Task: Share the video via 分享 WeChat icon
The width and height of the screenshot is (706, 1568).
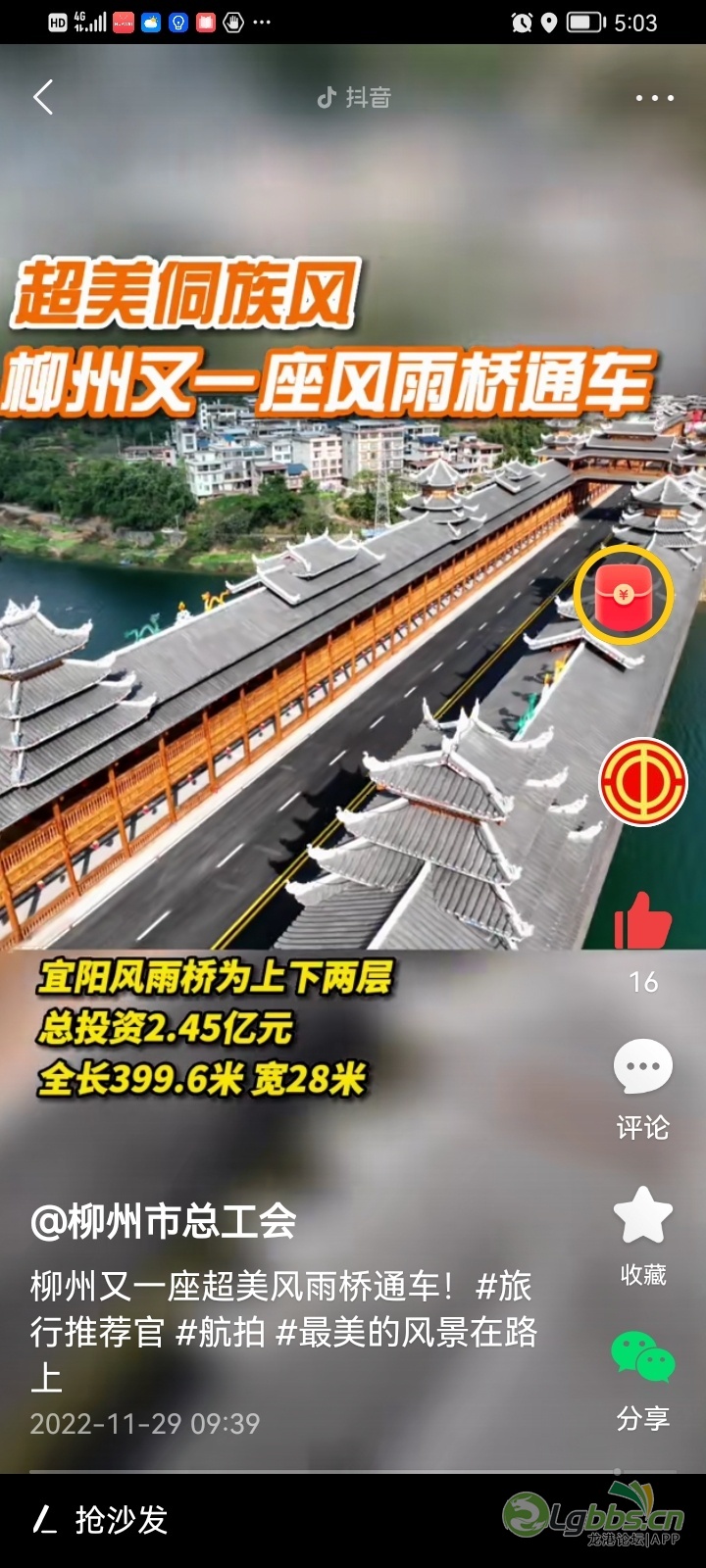Action: [x=643, y=1358]
